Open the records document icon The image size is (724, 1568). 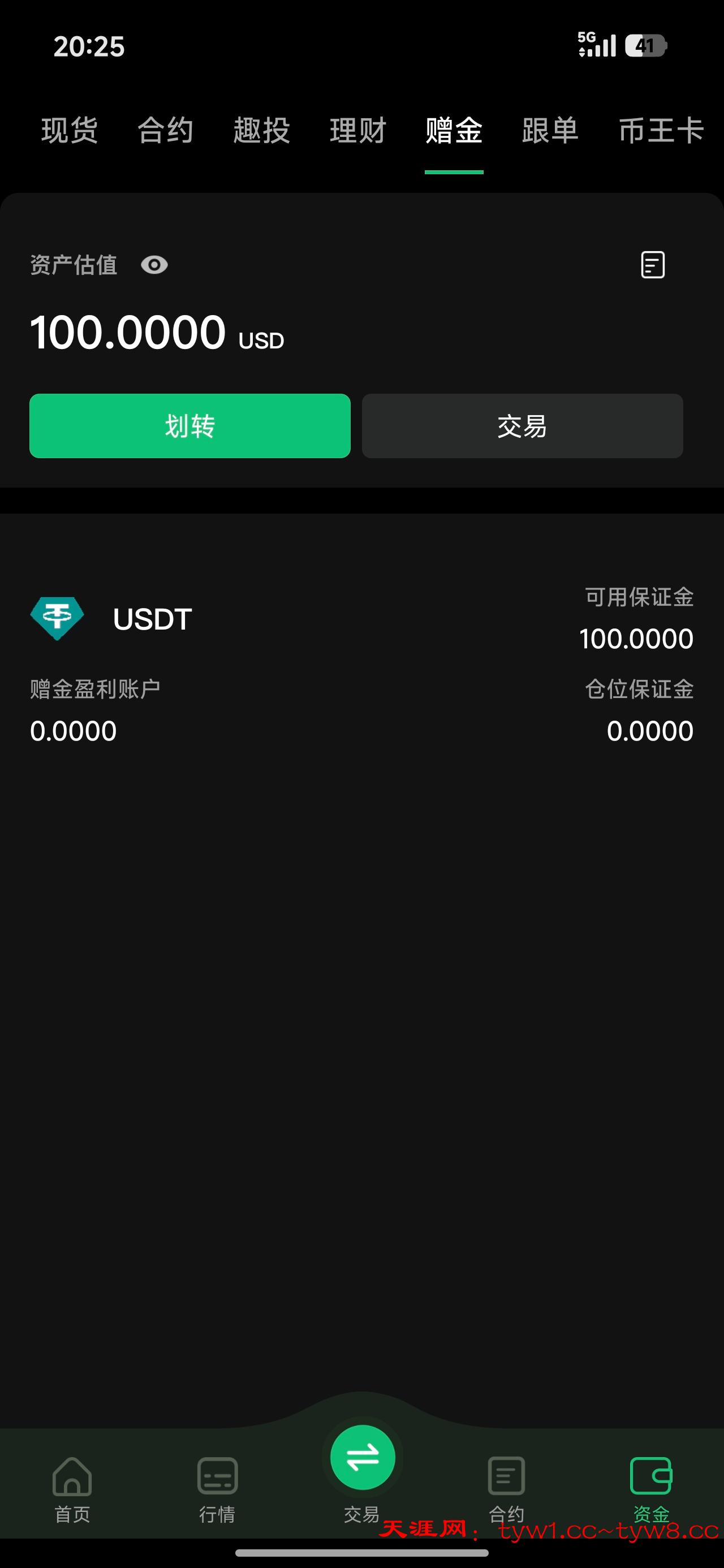(652, 265)
